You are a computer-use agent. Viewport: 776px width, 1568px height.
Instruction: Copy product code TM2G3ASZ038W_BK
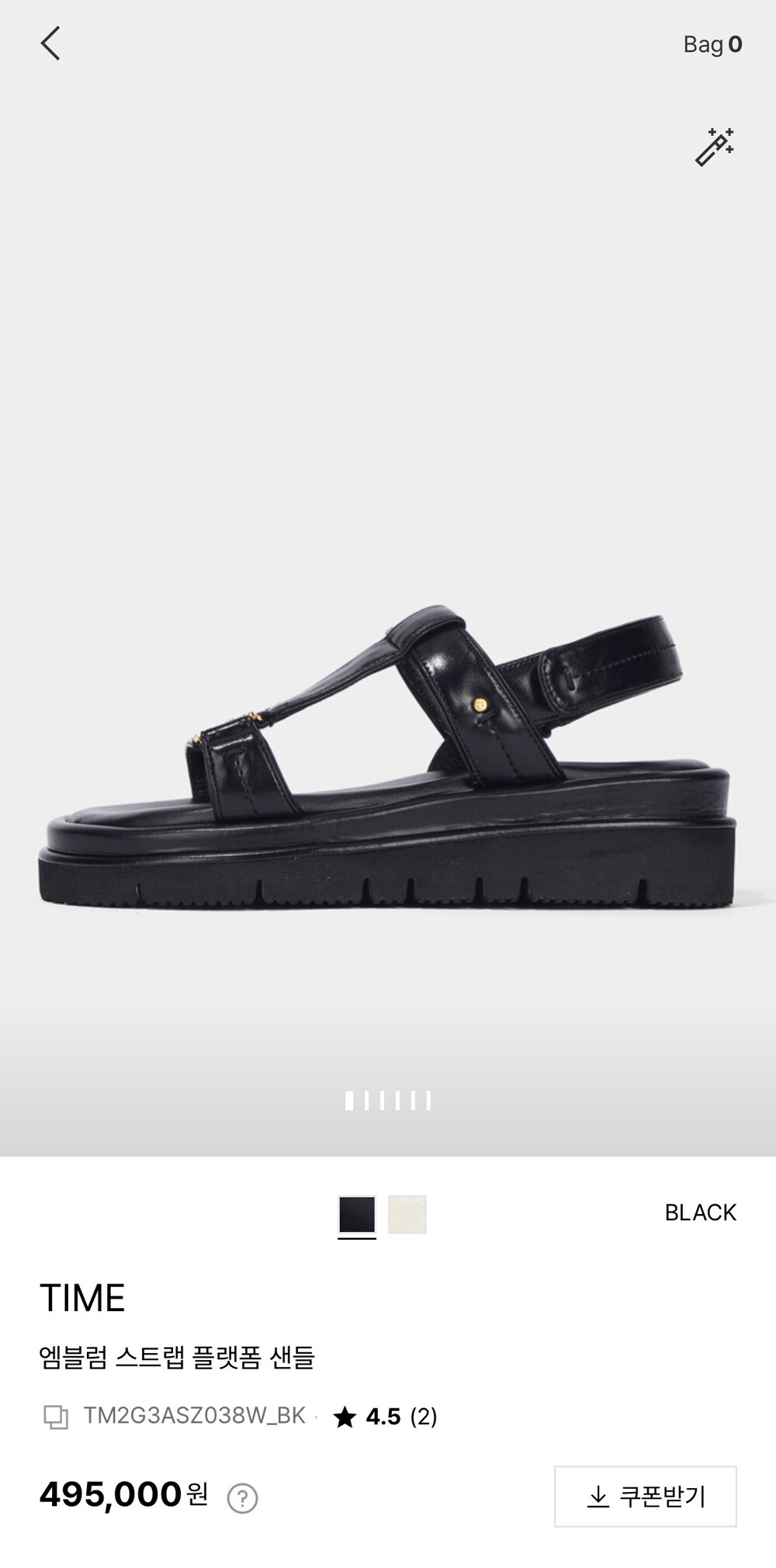55,1417
